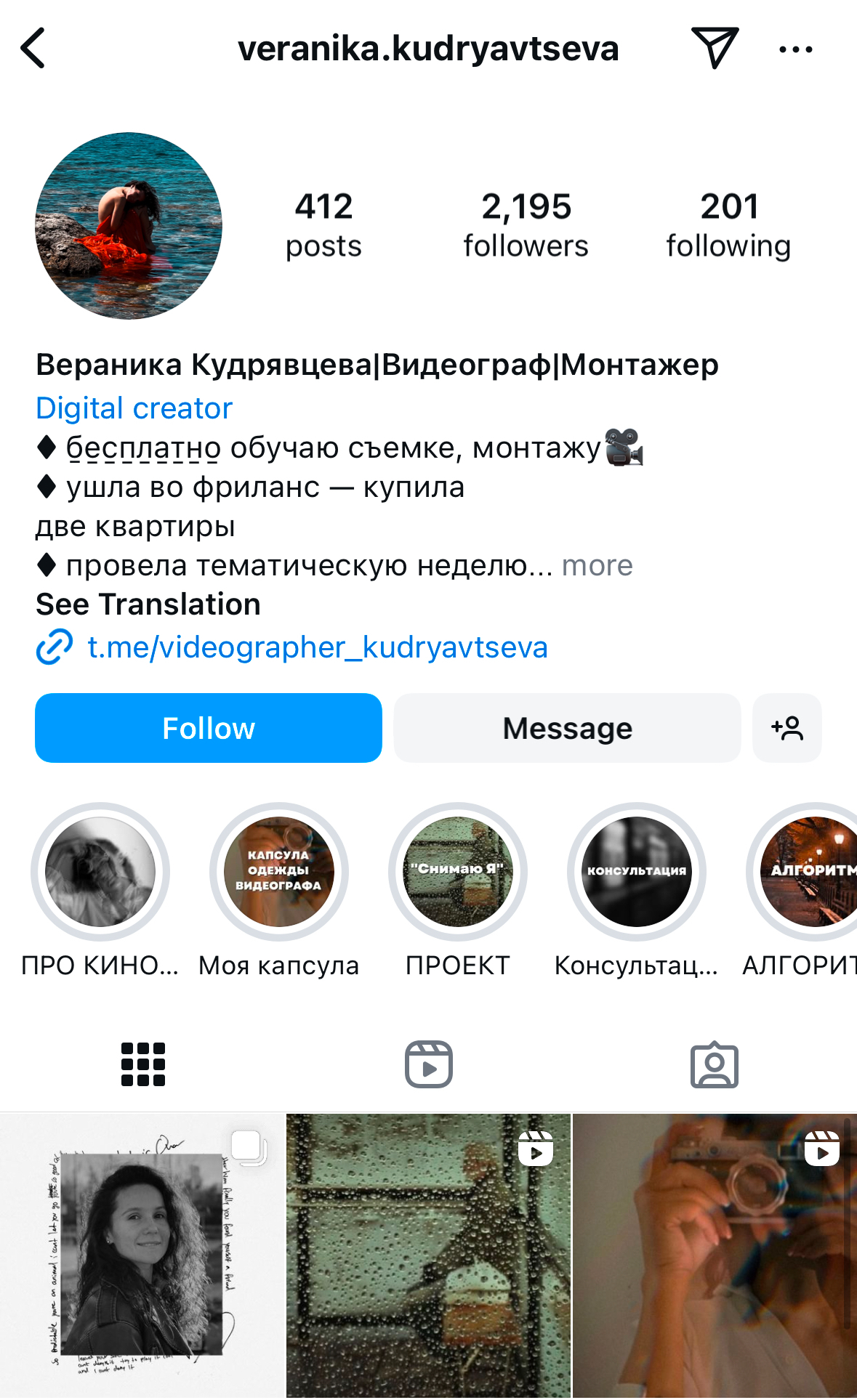View the 201 following list
The height and width of the screenshot is (1400, 857).
coord(728,225)
